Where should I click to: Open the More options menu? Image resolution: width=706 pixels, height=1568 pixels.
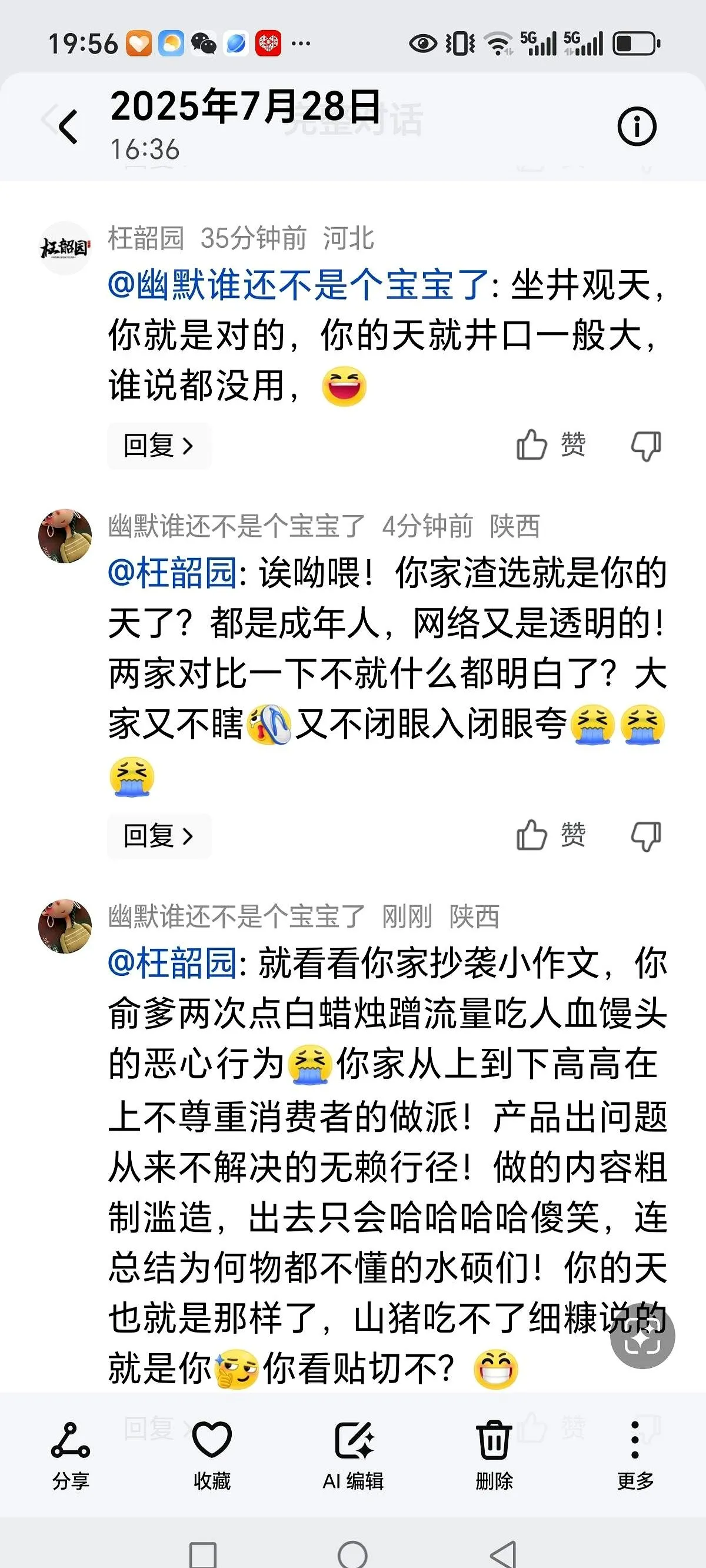click(x=635, y=1455)
